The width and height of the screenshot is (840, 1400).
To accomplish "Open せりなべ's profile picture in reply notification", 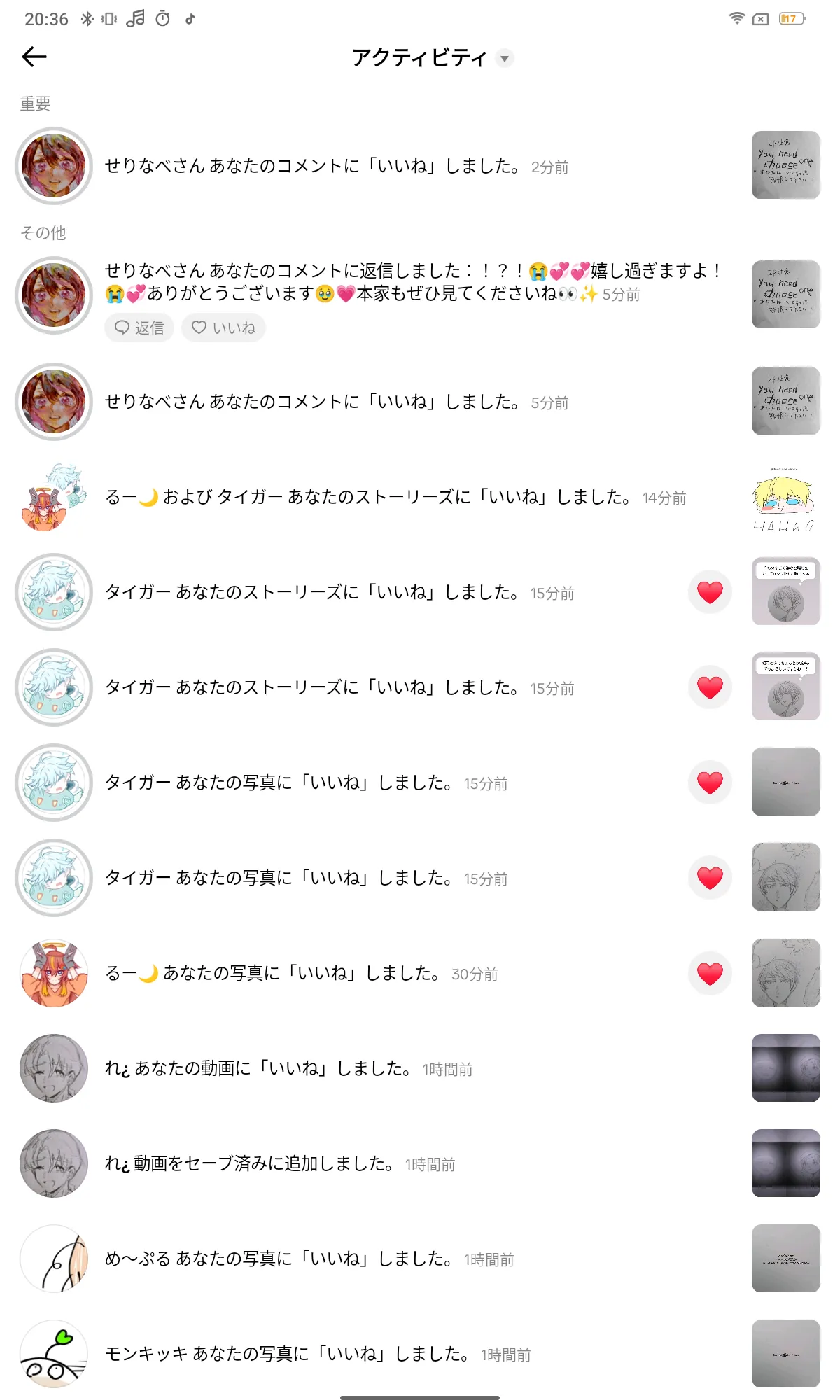I will (54, 295).
